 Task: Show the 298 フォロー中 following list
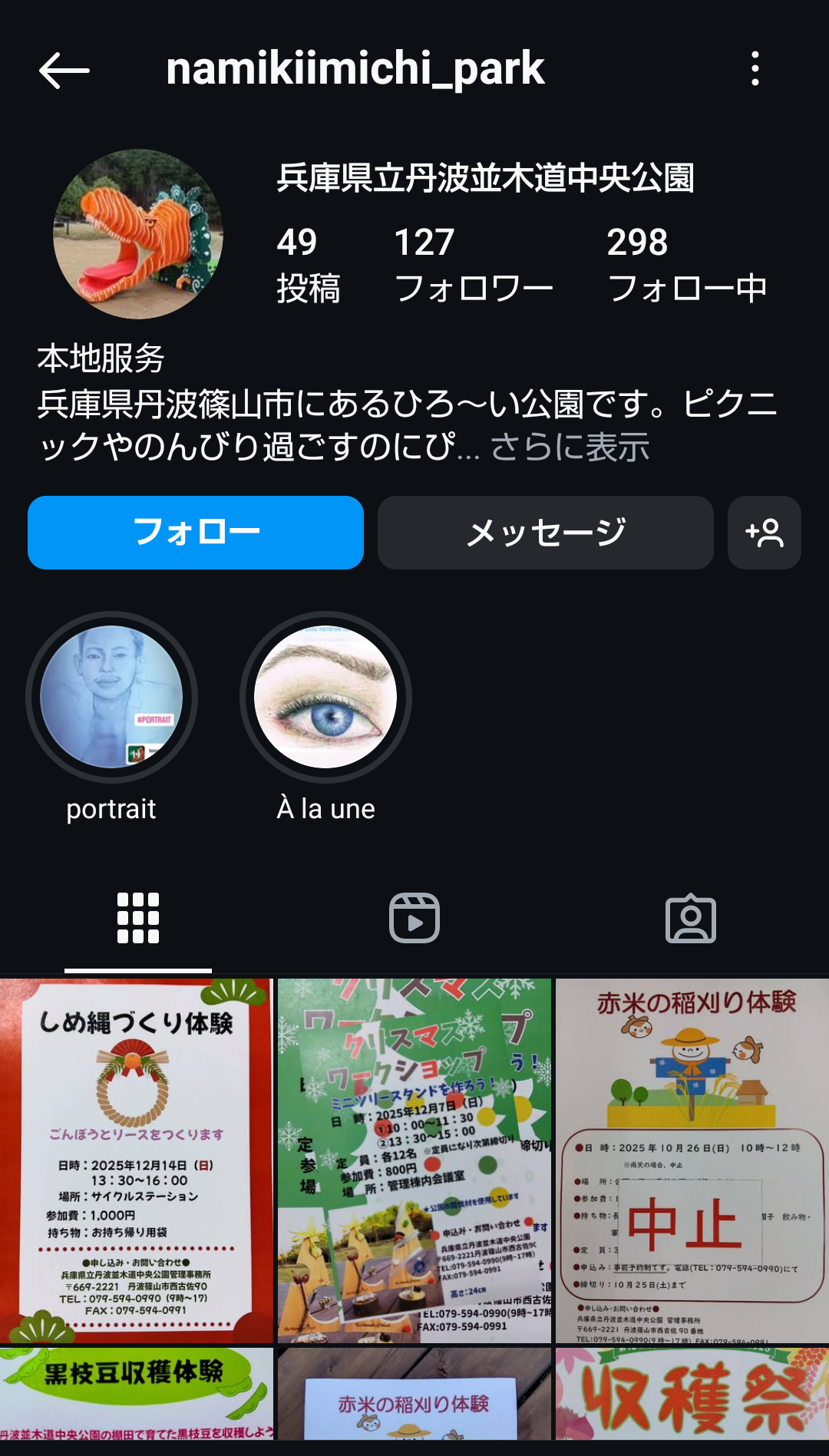(x=686, y=265)
